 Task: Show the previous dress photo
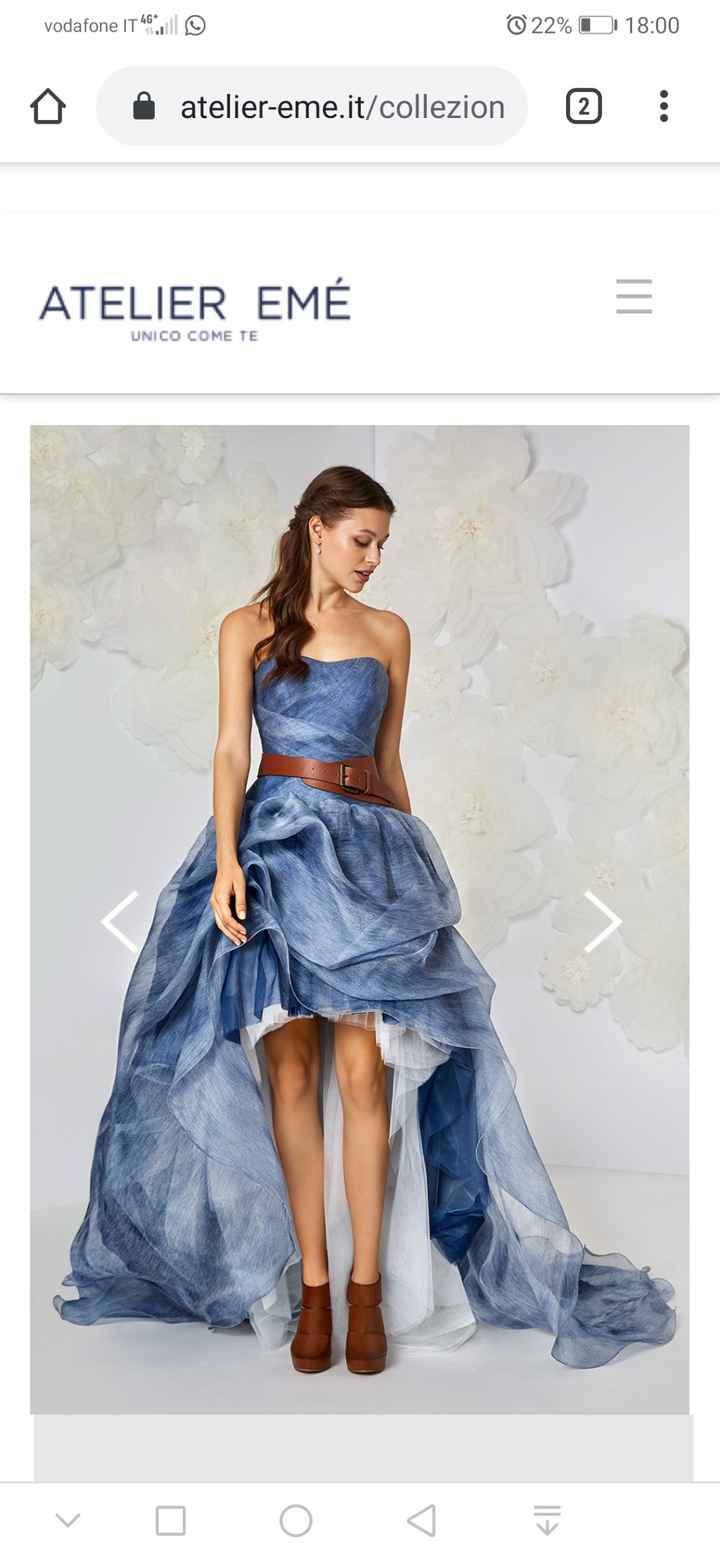120,921
